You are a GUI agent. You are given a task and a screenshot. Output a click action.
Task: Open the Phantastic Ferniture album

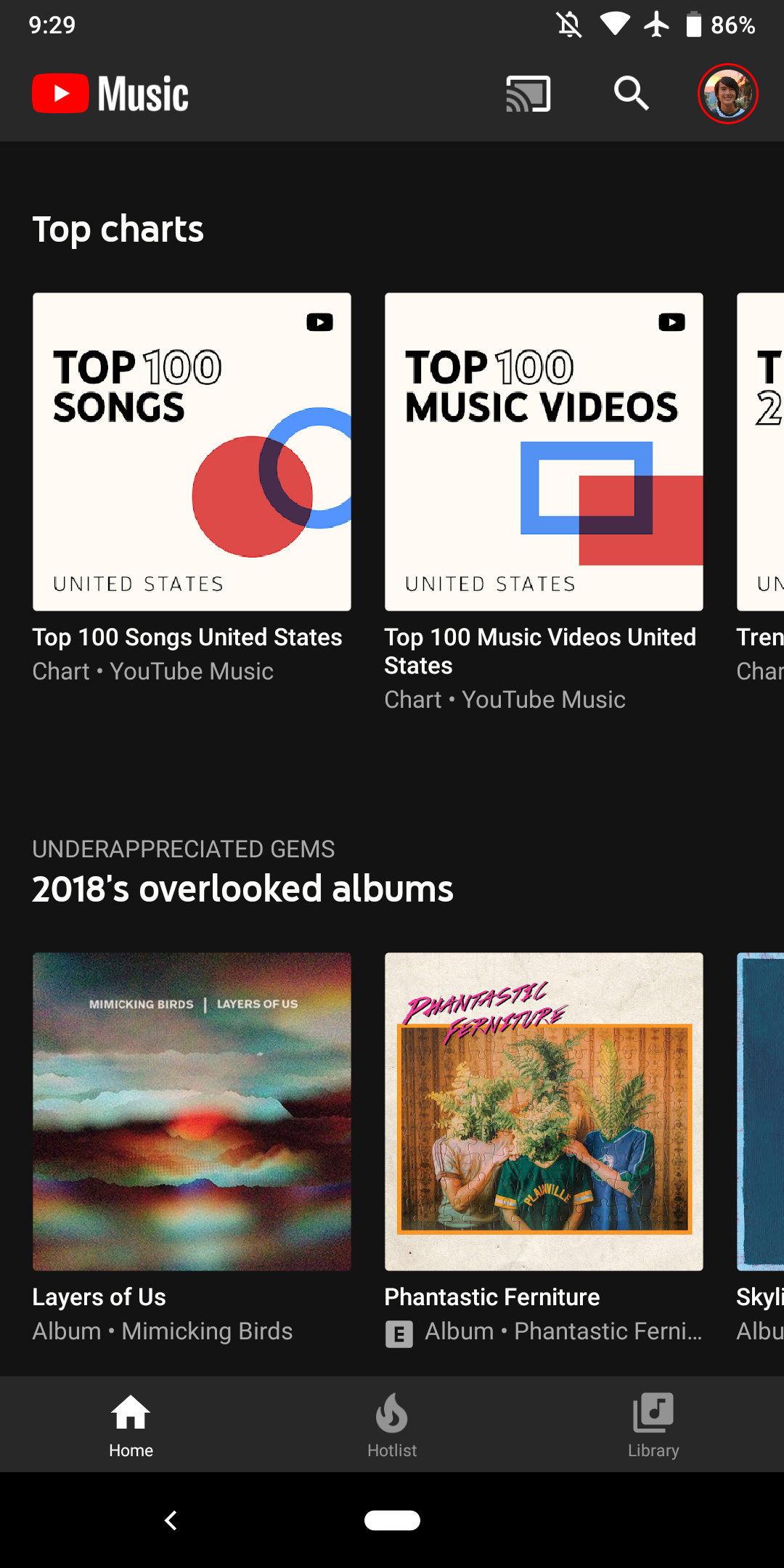[x=544, y=1111]
